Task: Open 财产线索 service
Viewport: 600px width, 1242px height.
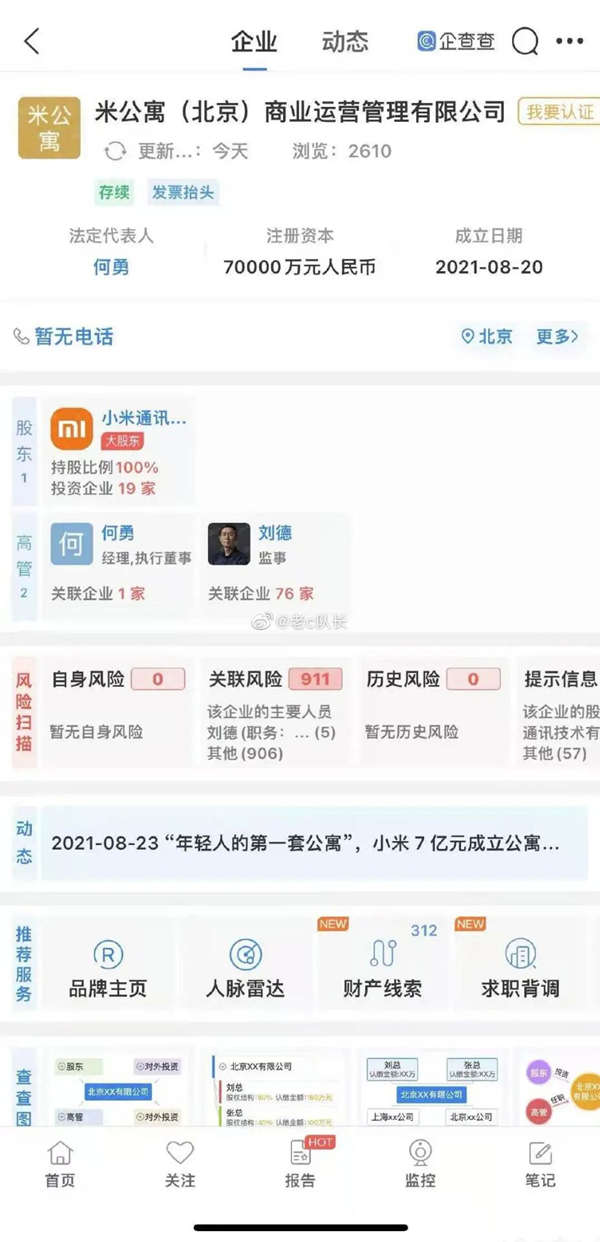Action: [x=382, y=968]
